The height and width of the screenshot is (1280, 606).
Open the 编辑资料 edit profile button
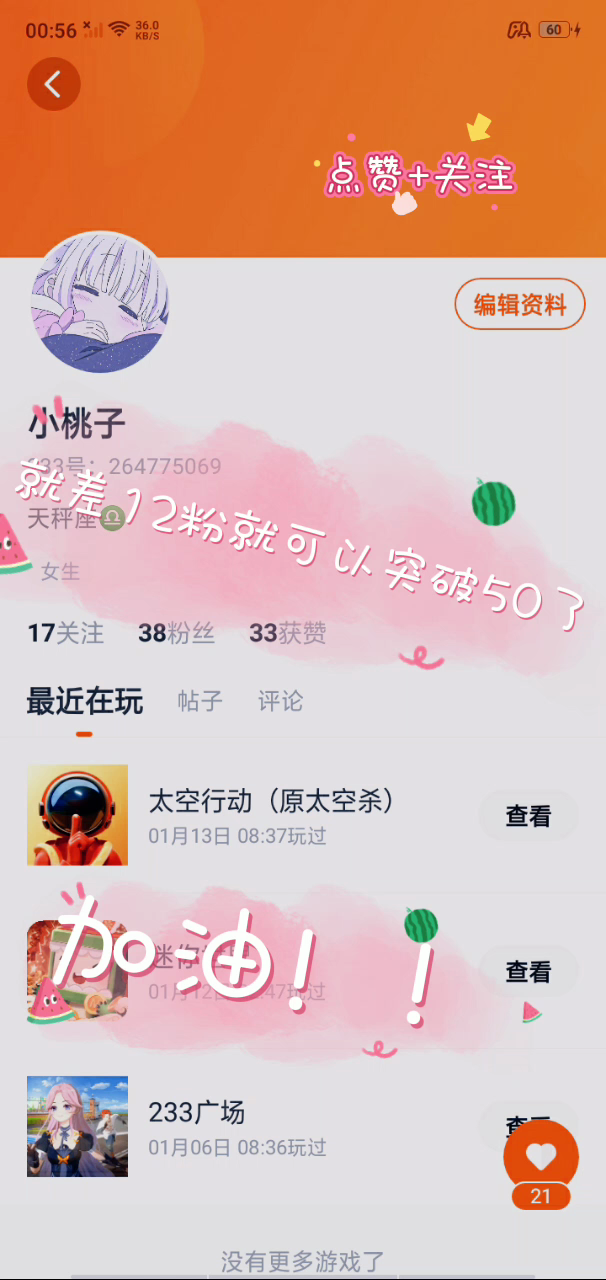tap(520, 304)
